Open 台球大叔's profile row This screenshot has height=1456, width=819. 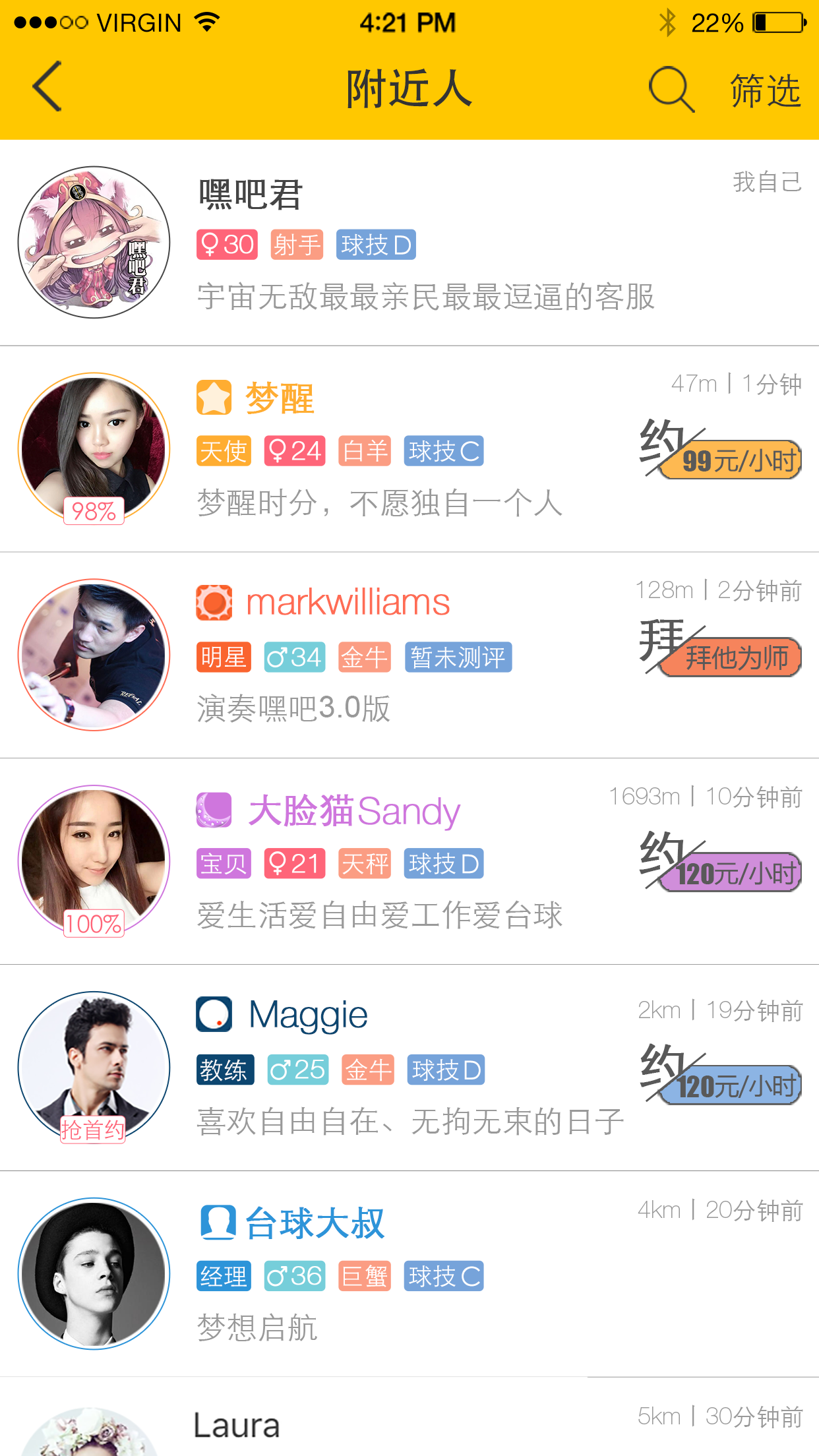(x=409, y=1275)
